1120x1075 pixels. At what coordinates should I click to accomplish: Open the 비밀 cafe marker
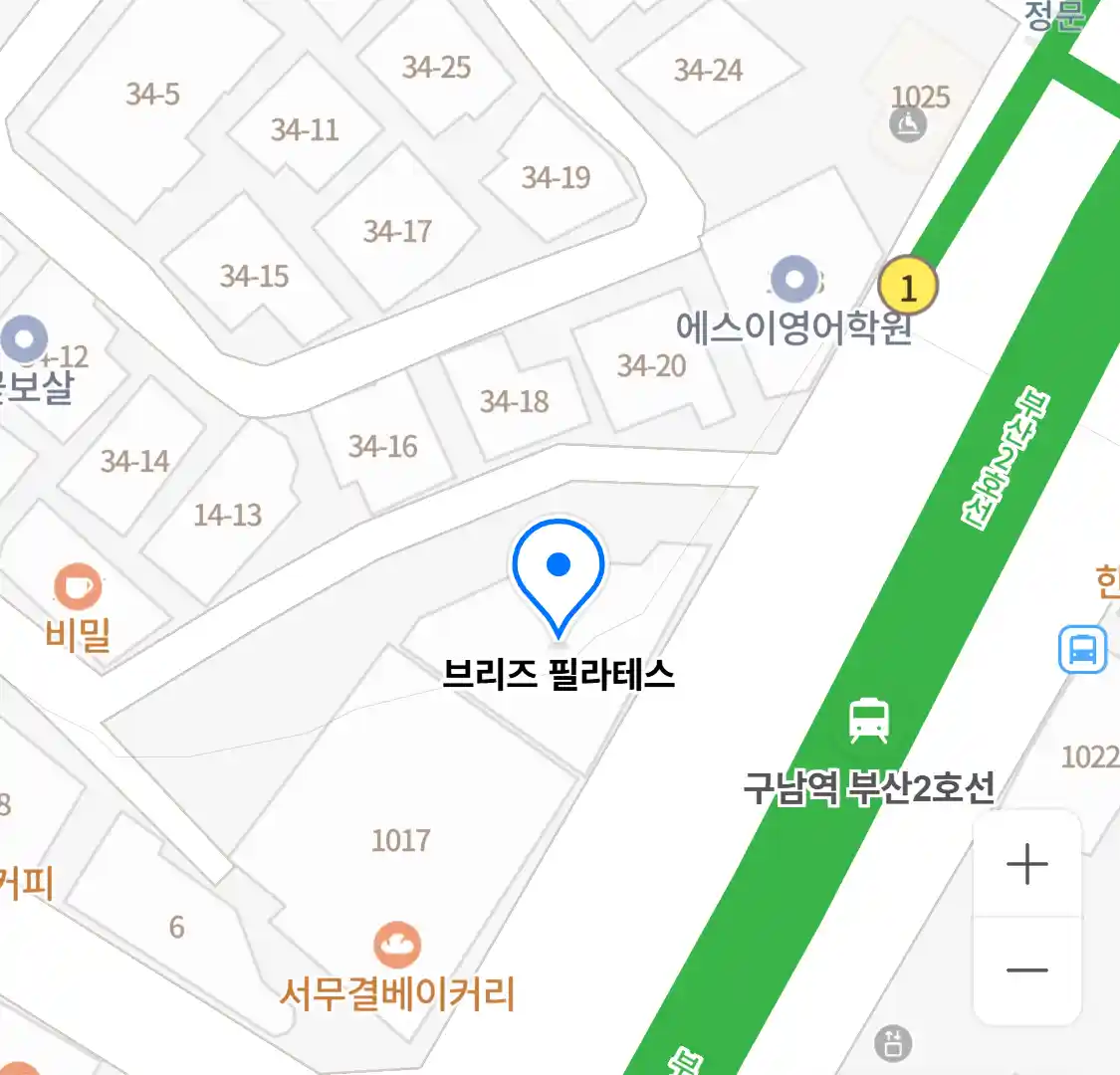[x=78, y=587]
